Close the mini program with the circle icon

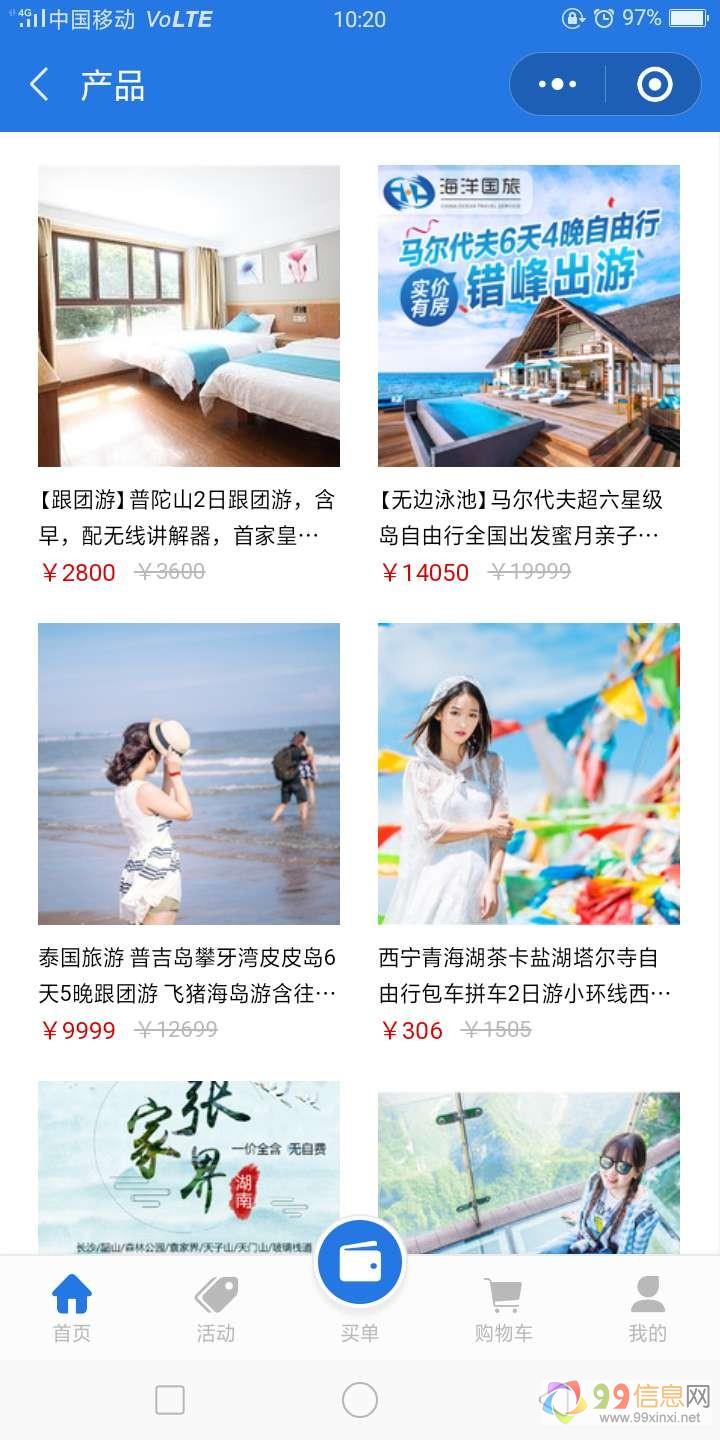click(x=654, y=85)
